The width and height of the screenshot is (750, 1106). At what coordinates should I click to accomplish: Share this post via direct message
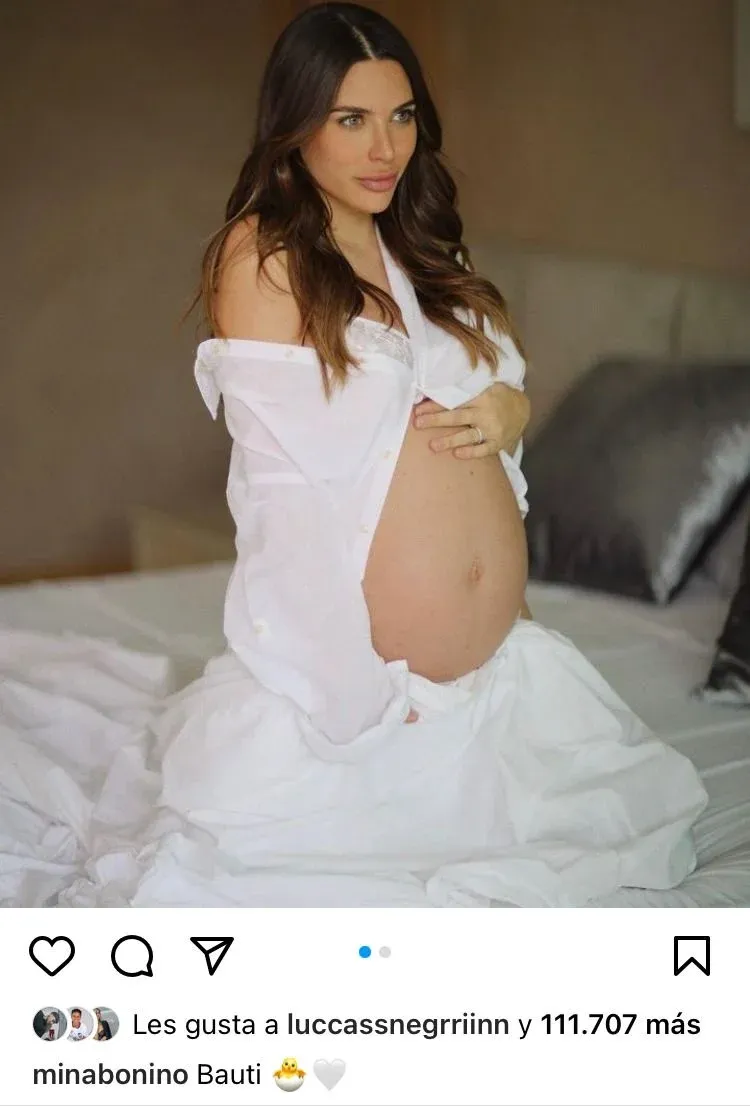[x=212, y=955]
